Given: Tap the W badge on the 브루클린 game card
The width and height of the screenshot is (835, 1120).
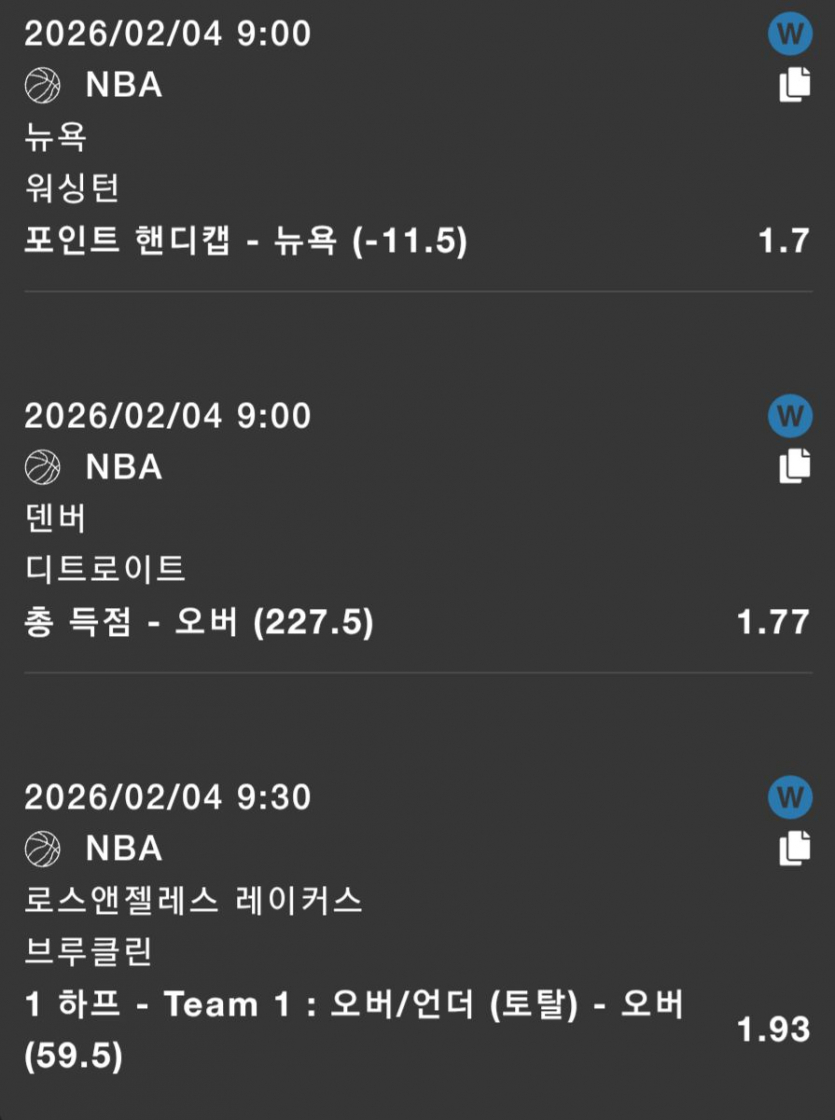Looking at the screenshot, I should pos(791,798).
